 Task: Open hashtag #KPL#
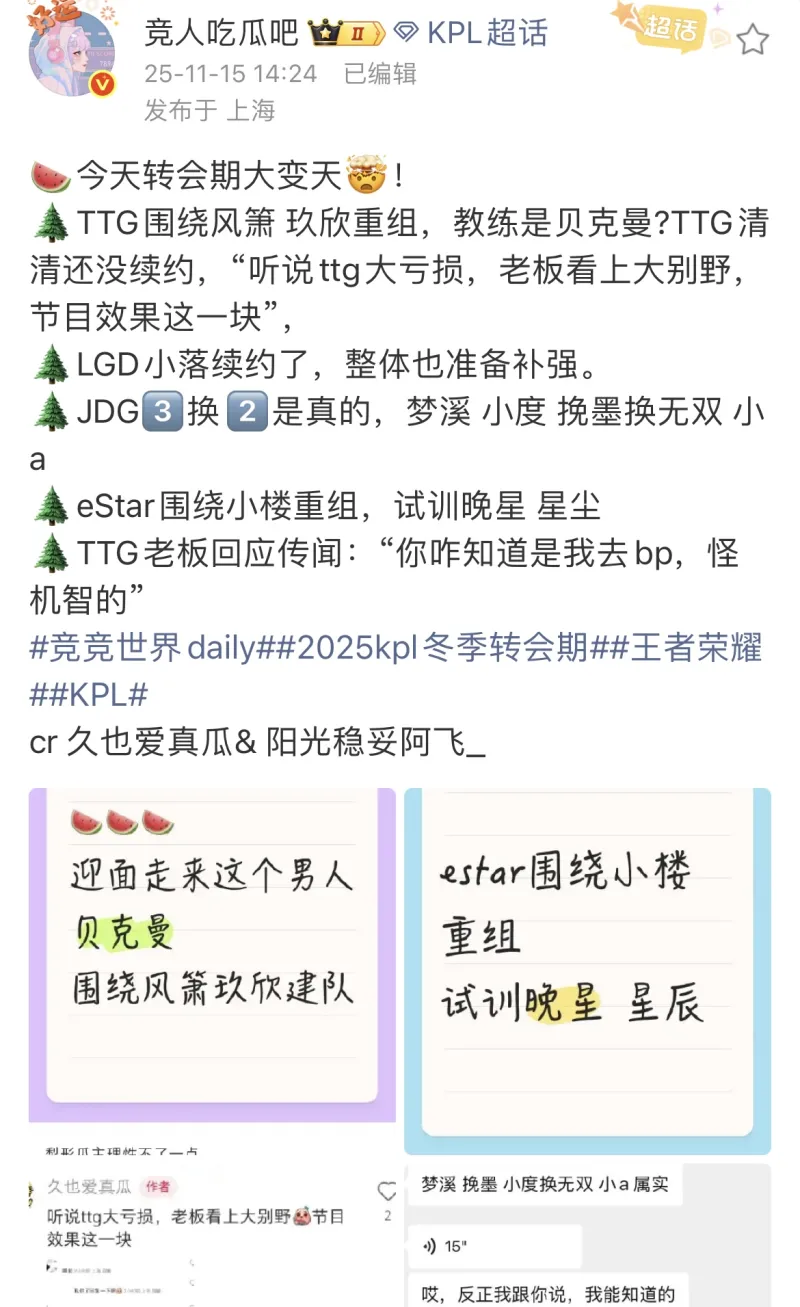(90, 693)
